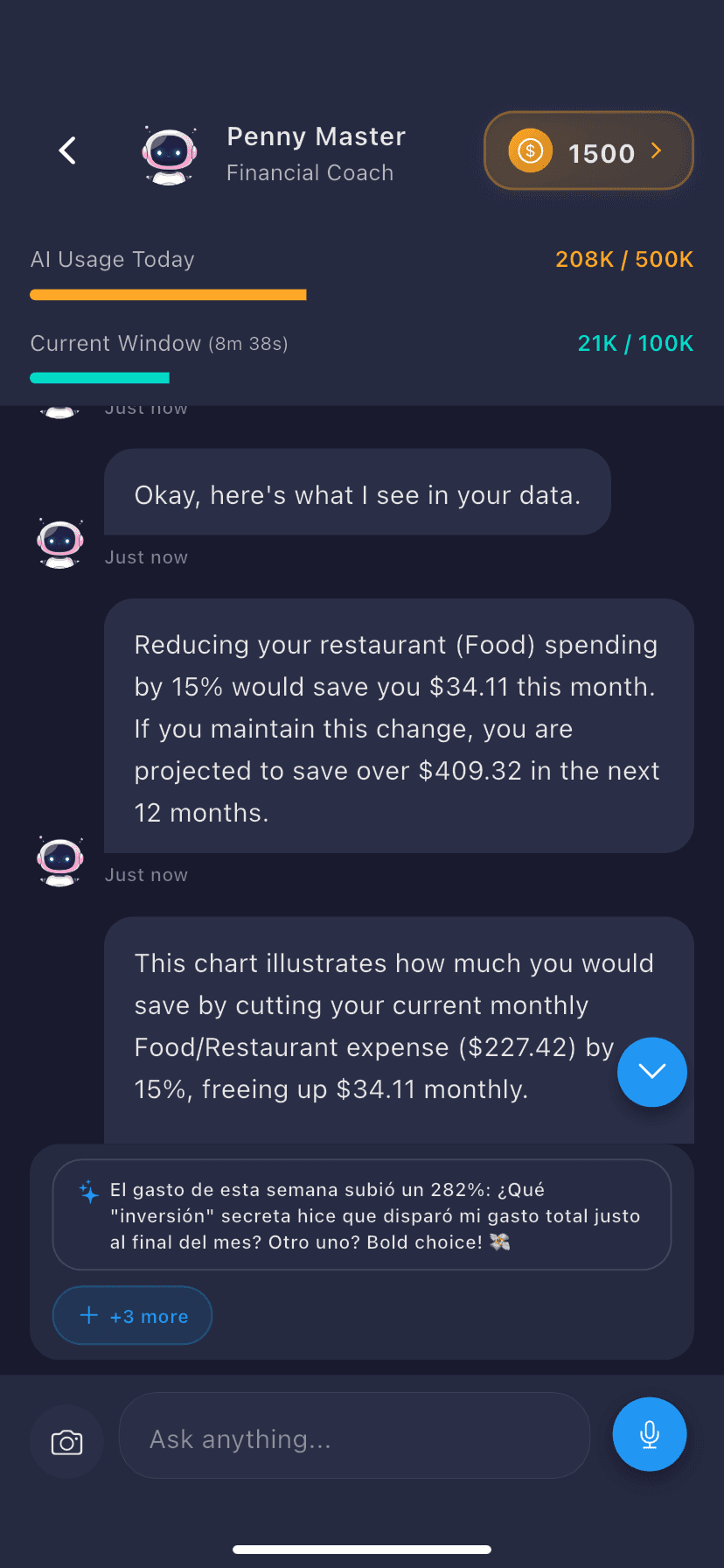Tap the robot avatar beside the savings message
Screen dimensions: 724x1568
(x=59, y=860)
